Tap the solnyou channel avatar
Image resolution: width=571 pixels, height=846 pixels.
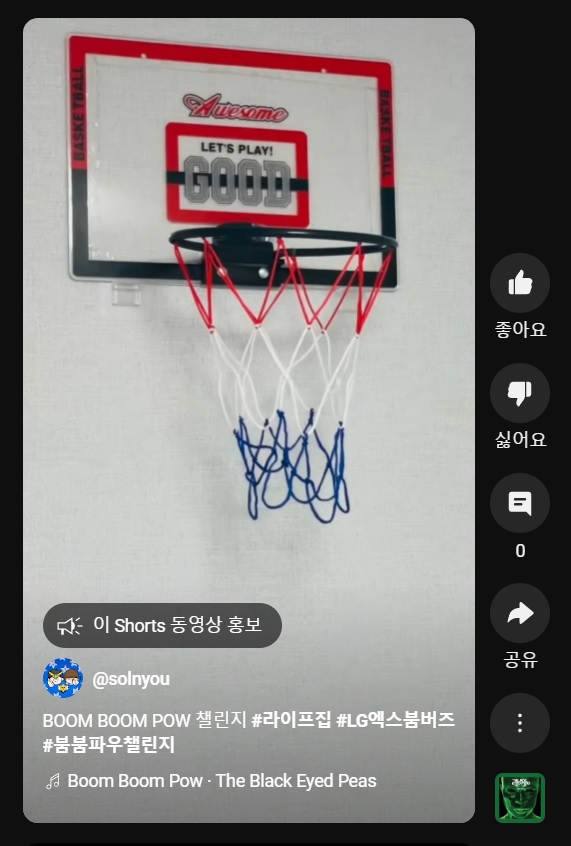point(63,678)
